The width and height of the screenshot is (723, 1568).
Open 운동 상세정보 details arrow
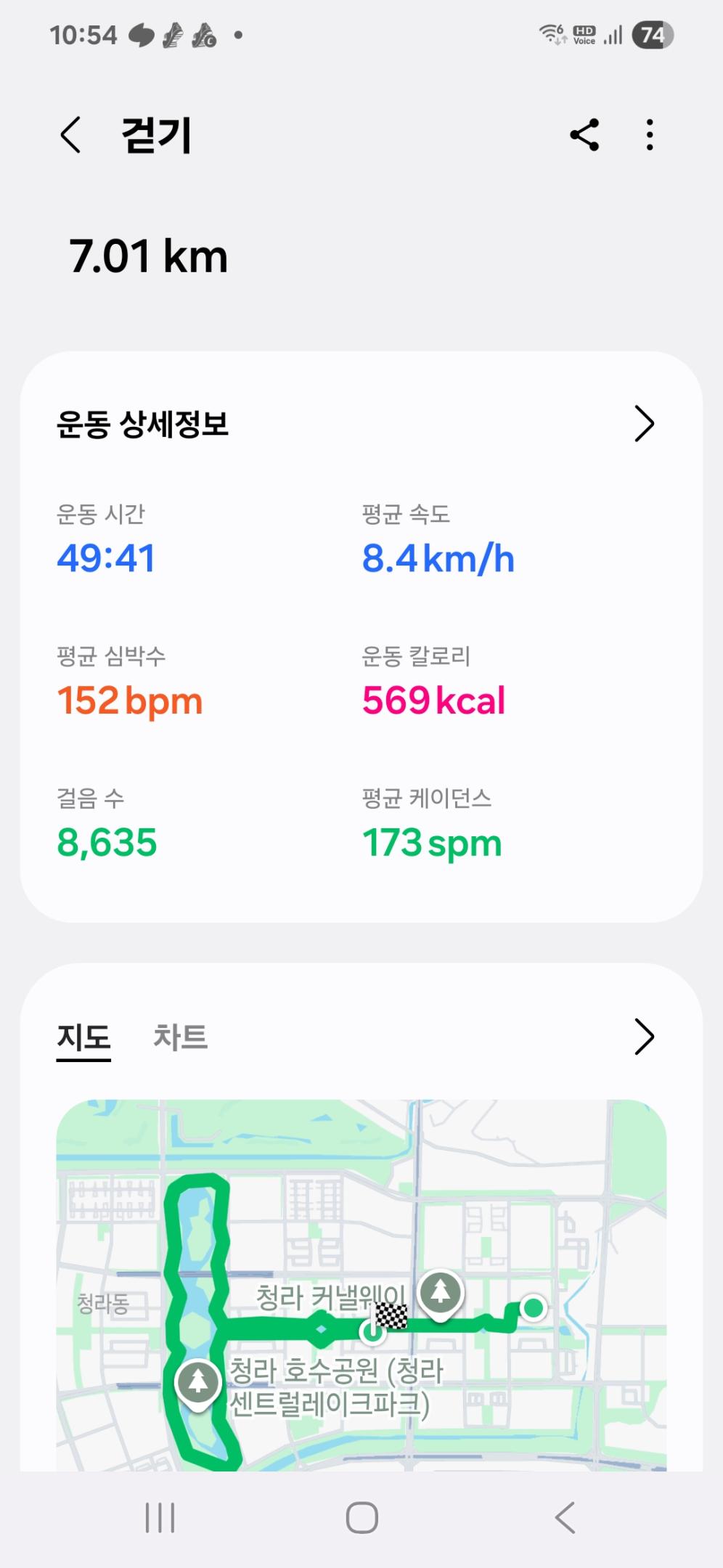[644, 424]
